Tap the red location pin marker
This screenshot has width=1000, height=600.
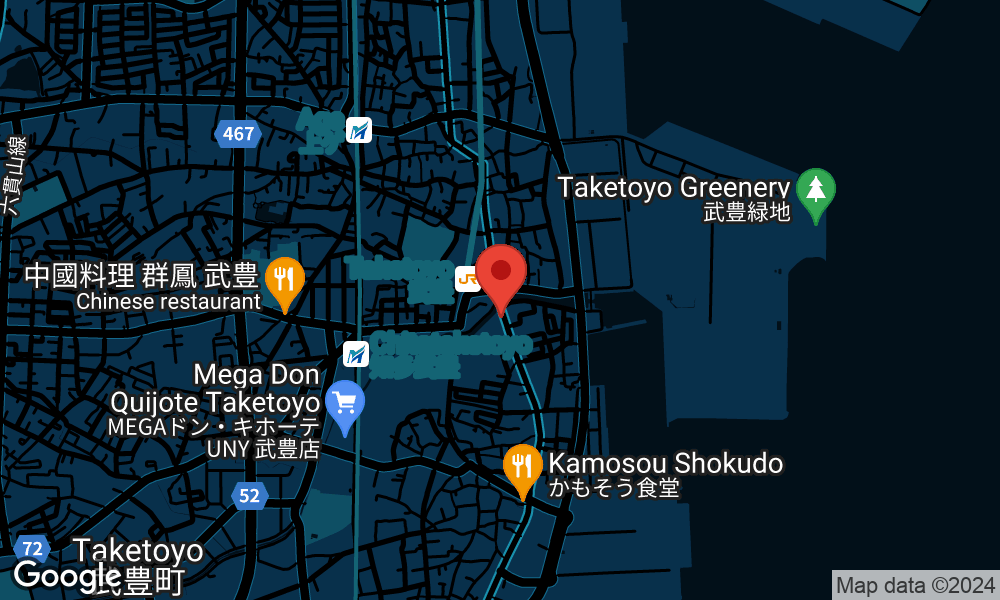pos(501,272)
